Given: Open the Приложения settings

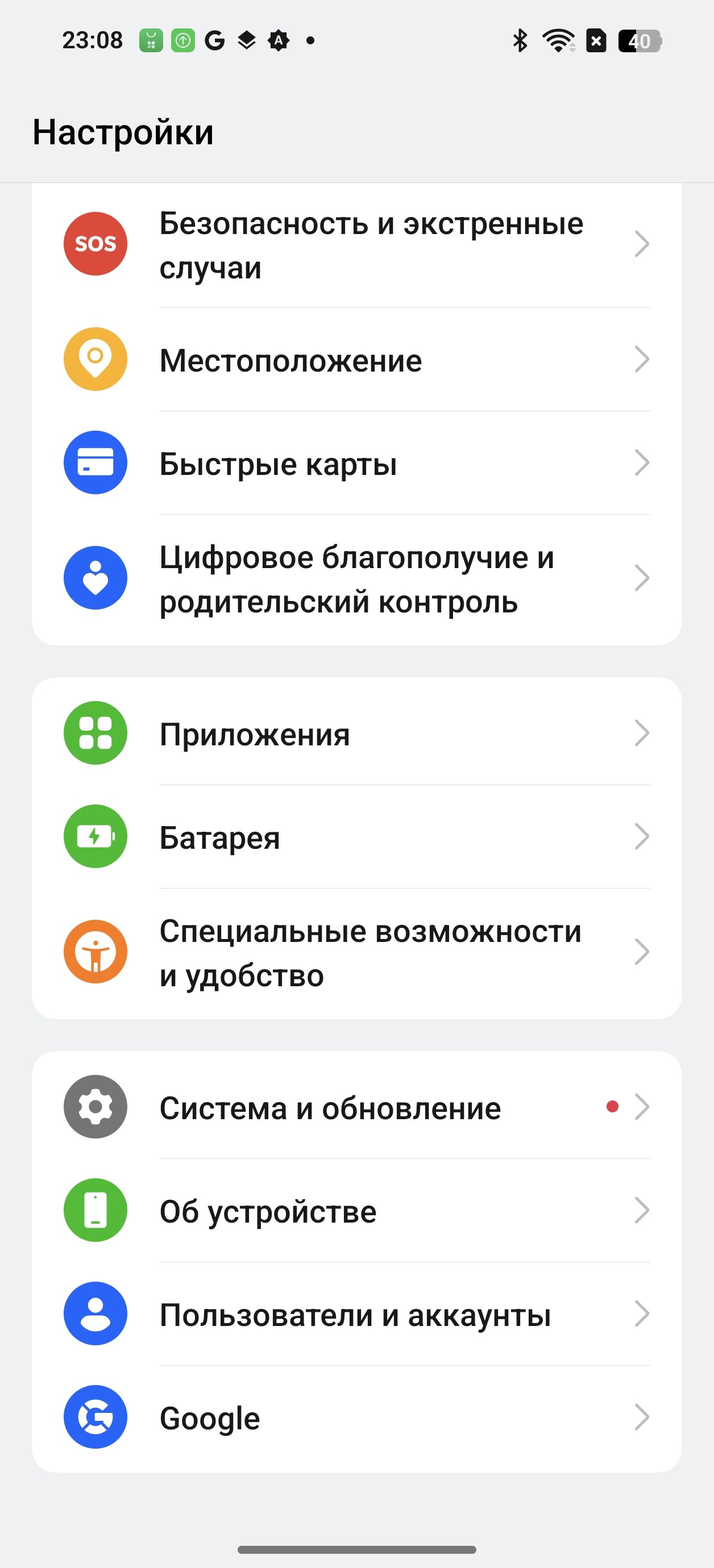Looking at the screenshot, I should point(356,733).
